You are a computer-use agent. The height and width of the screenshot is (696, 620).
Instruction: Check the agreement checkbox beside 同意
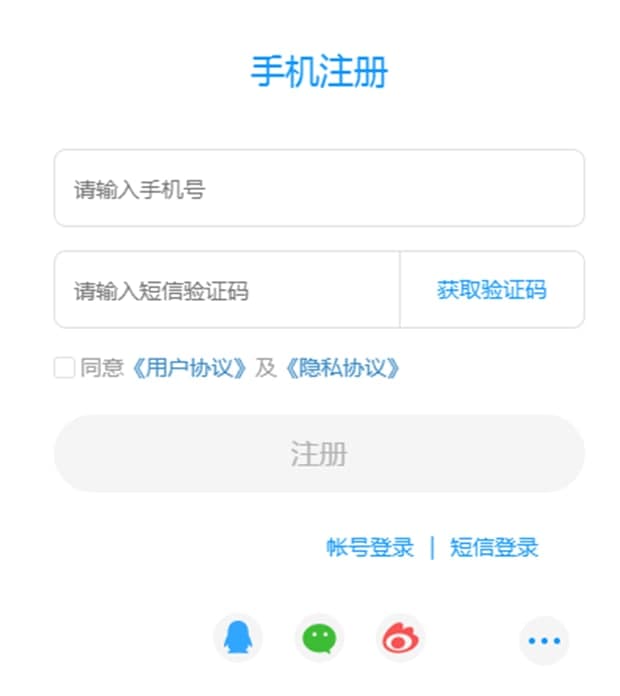pos(64,368)
